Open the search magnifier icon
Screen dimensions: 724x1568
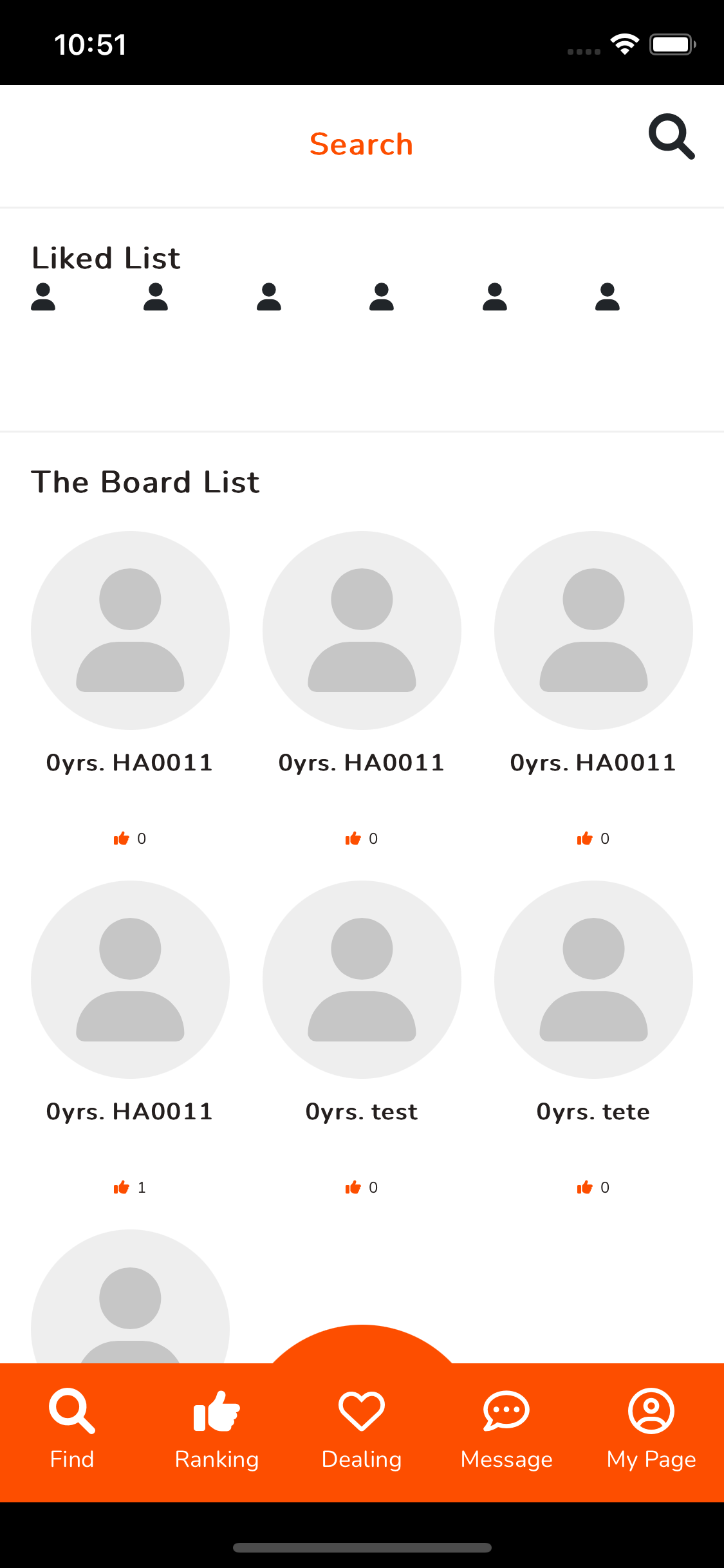pyautogui.click(x=671, y=136)
